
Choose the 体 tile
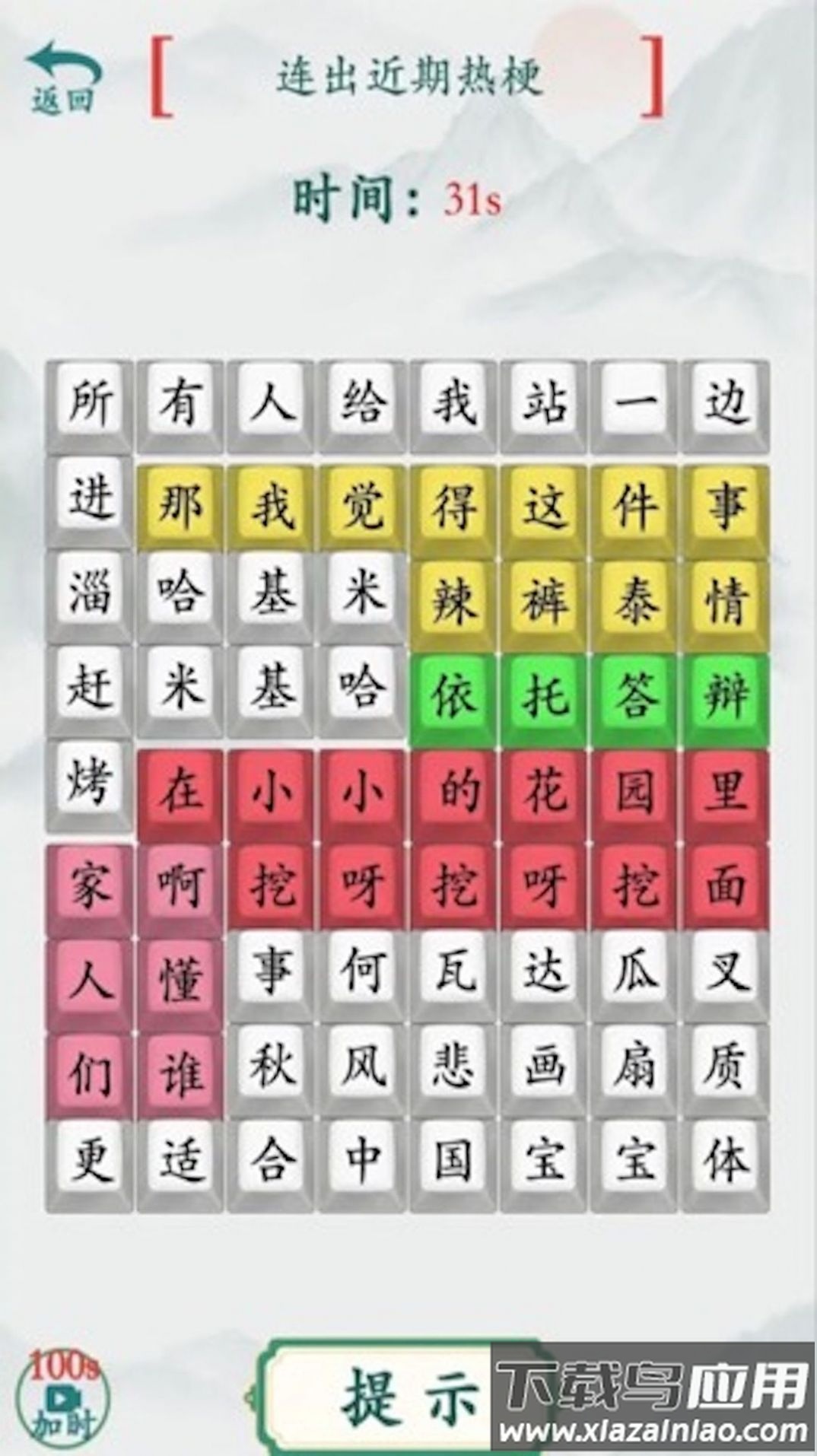[726, 1160]
